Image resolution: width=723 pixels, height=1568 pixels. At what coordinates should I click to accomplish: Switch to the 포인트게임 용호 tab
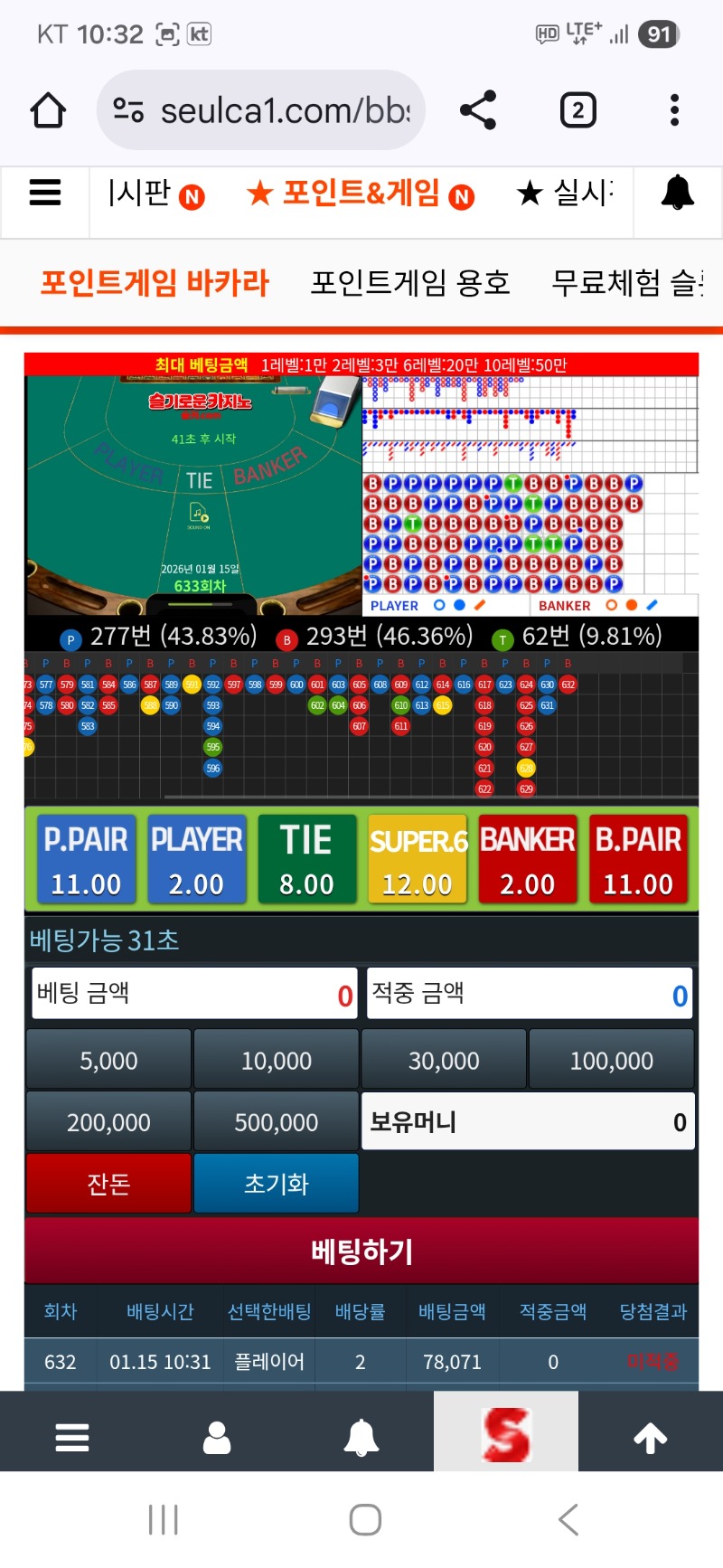tap(410, 283)
